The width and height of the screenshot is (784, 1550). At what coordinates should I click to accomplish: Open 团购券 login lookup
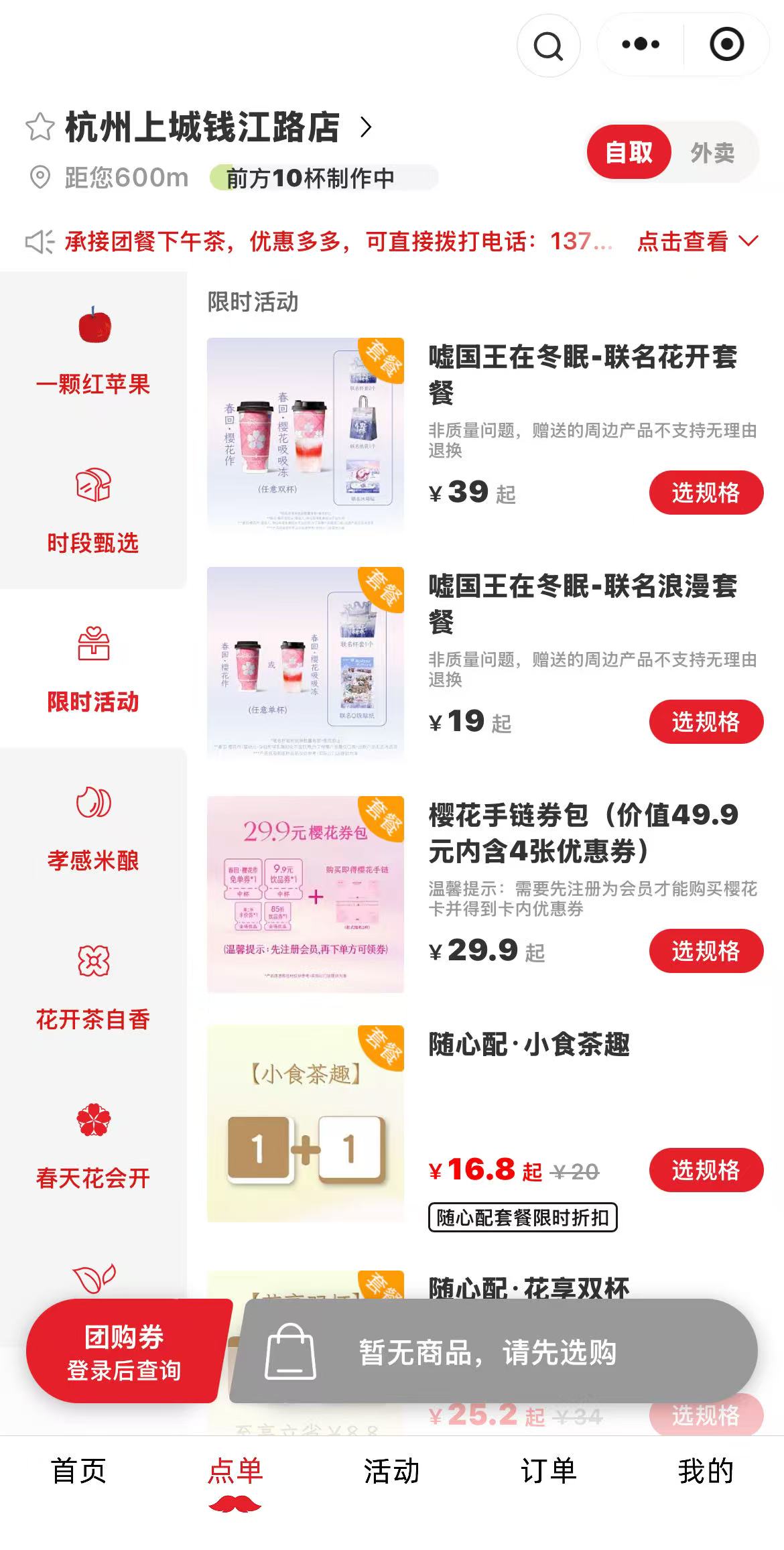point(124,1352)
